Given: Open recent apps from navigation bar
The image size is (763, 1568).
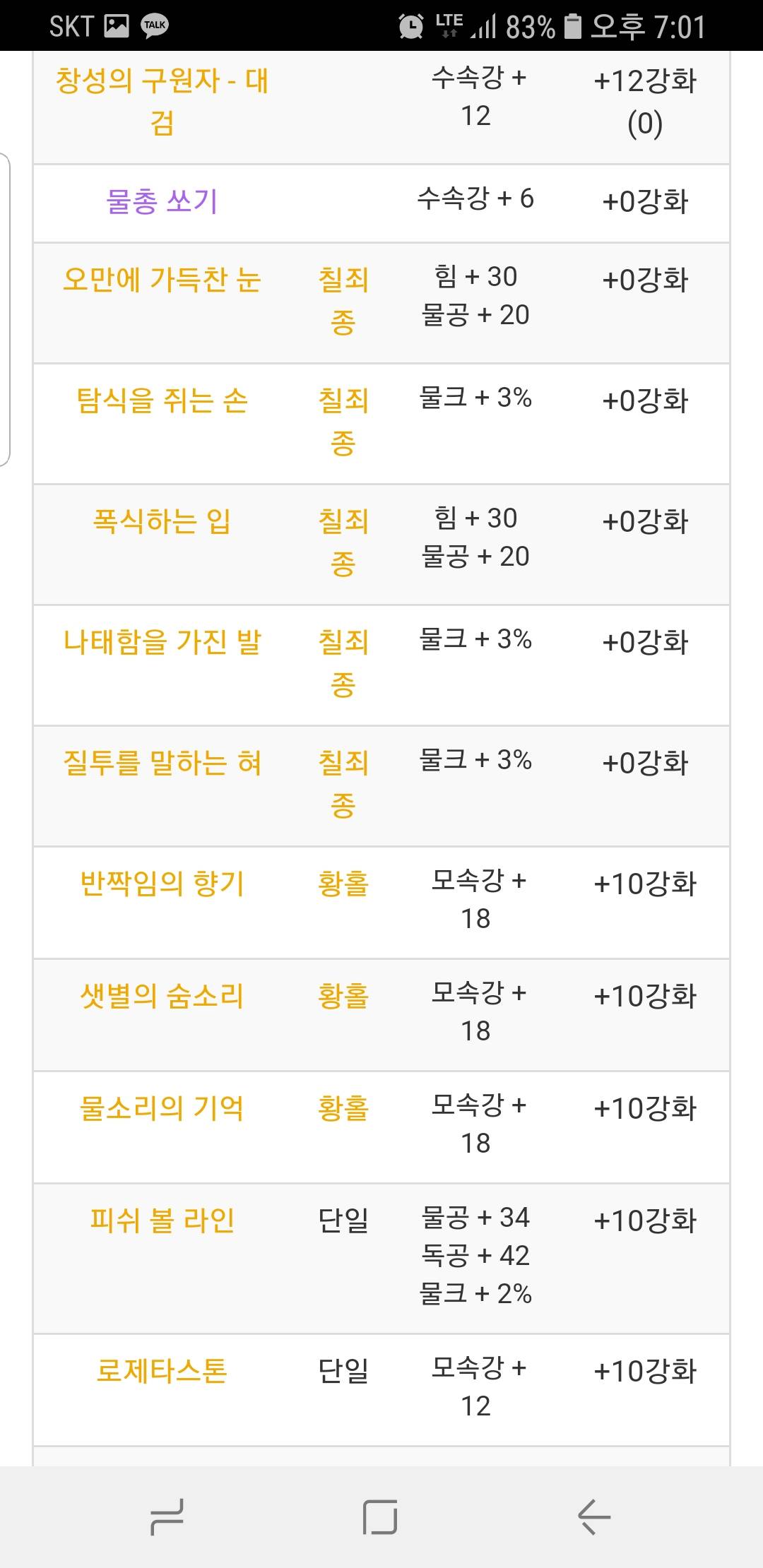Looking at the screenshot, I should 167,1516.
